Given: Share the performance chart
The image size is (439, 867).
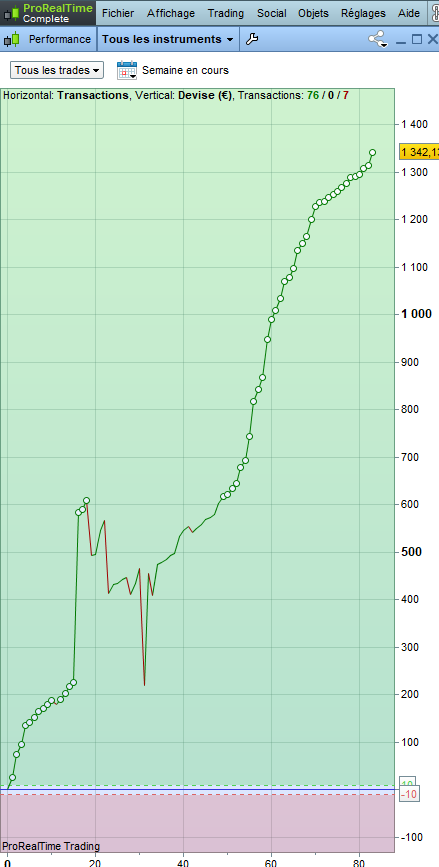Looking at the screenshot, I should coord(378,39).
